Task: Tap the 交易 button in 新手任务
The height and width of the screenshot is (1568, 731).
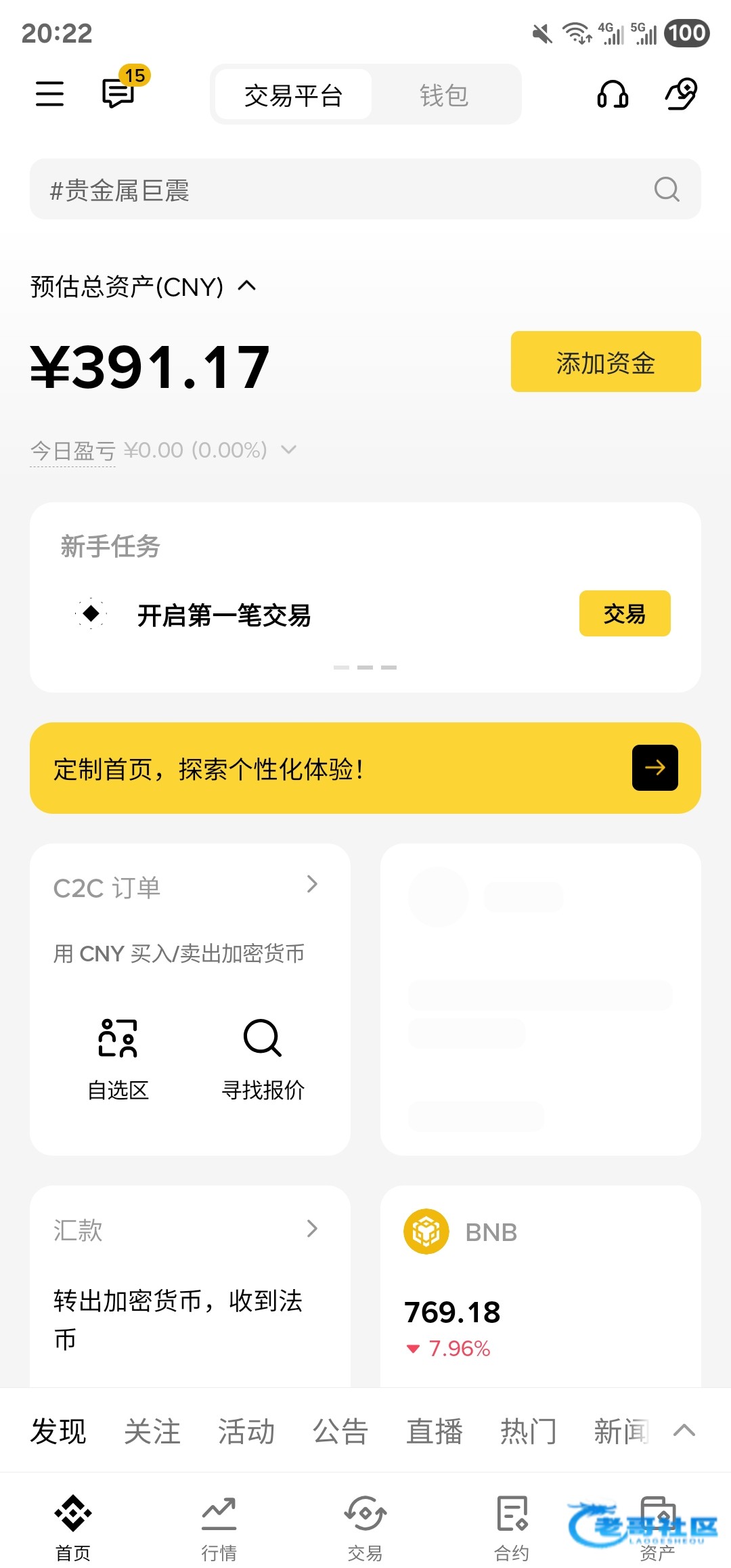Action: tap(625, 613)
